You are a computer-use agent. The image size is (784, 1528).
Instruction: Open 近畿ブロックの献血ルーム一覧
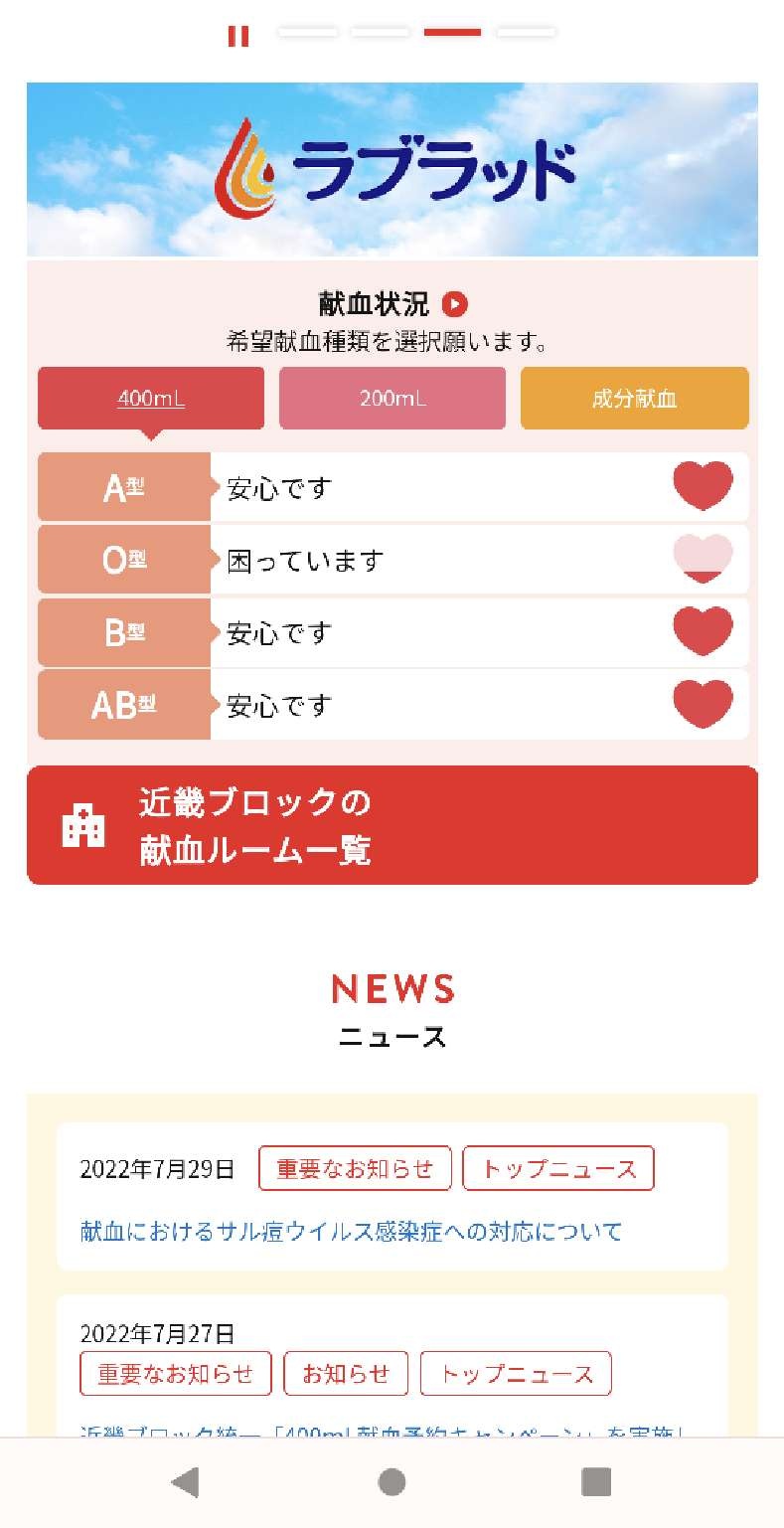[x=392, y=825]
